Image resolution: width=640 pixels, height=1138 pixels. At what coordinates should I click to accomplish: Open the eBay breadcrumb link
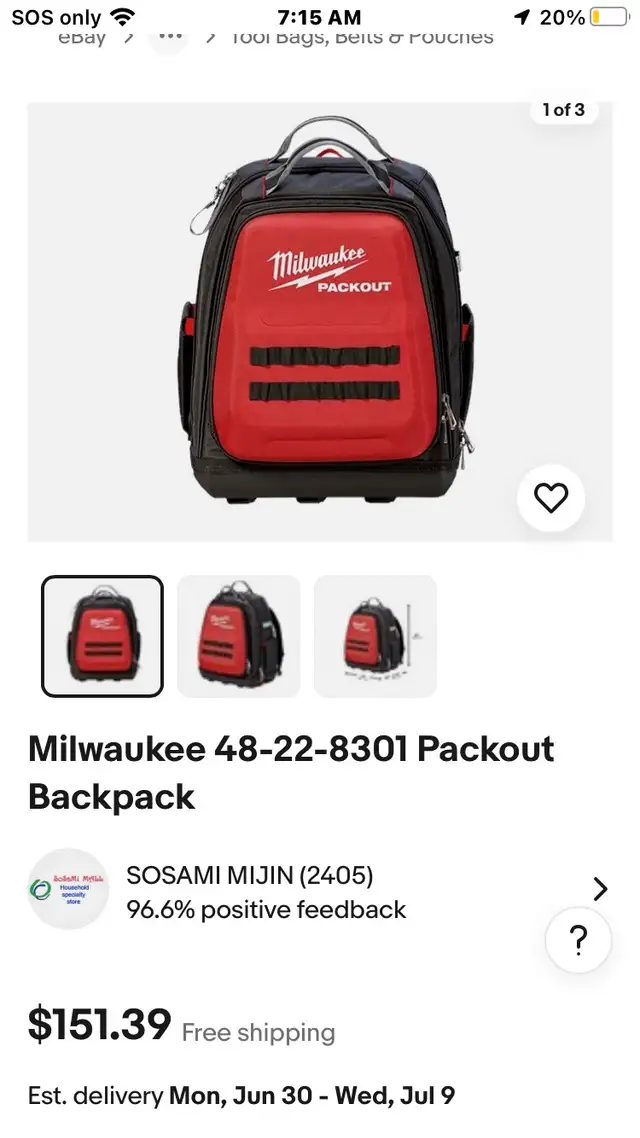82,36
